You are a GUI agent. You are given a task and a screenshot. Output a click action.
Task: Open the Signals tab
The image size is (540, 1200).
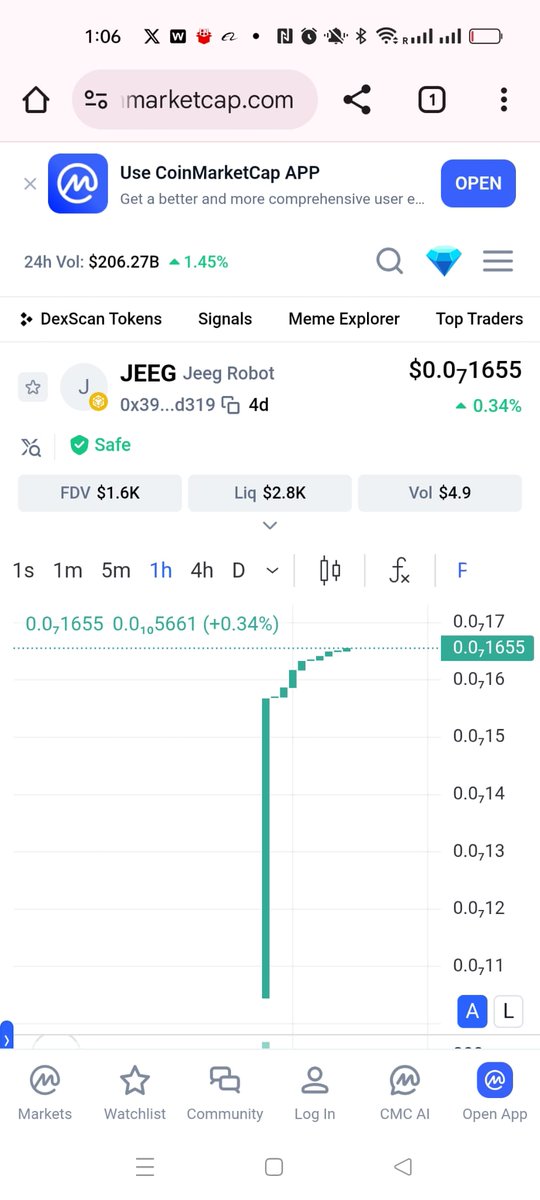pyautogui.click(x=225, y=319)
